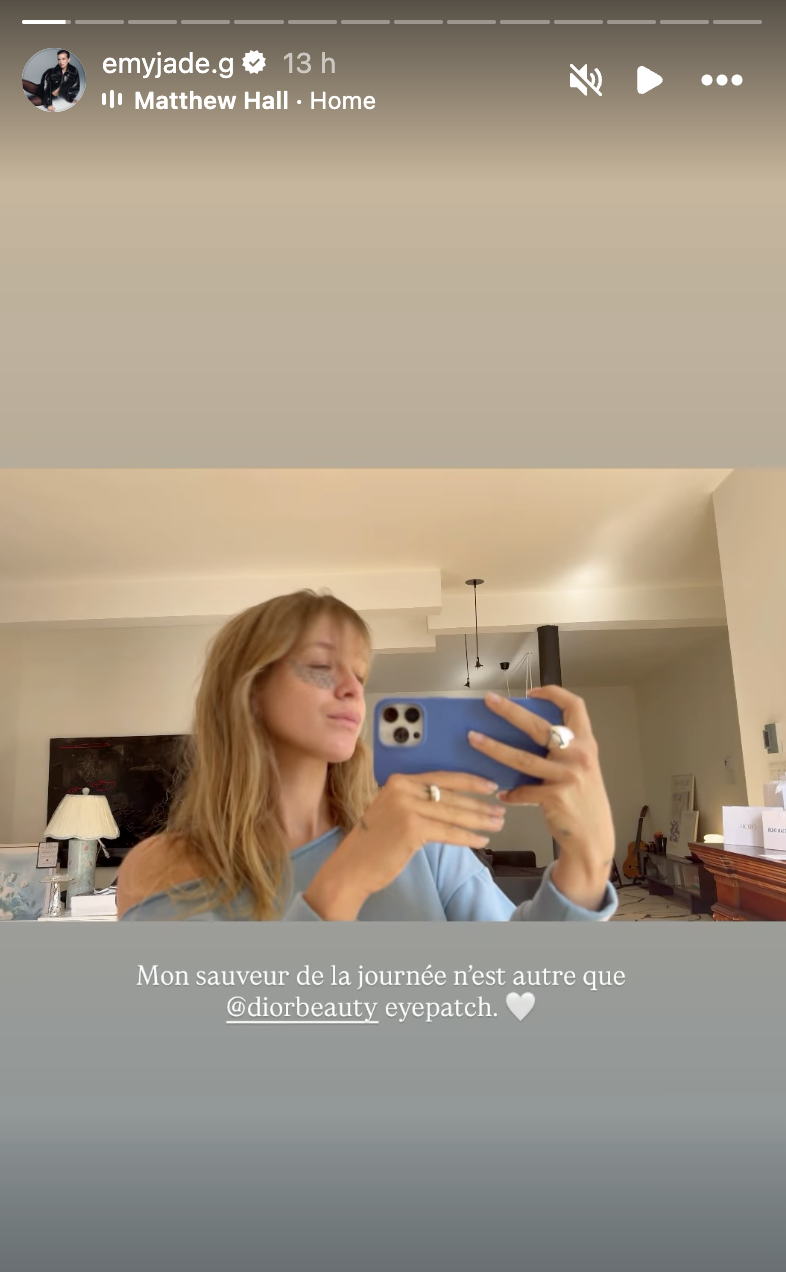Open emyjade.g's profile picture
The image size is (786, 1272).
[54, 80]
